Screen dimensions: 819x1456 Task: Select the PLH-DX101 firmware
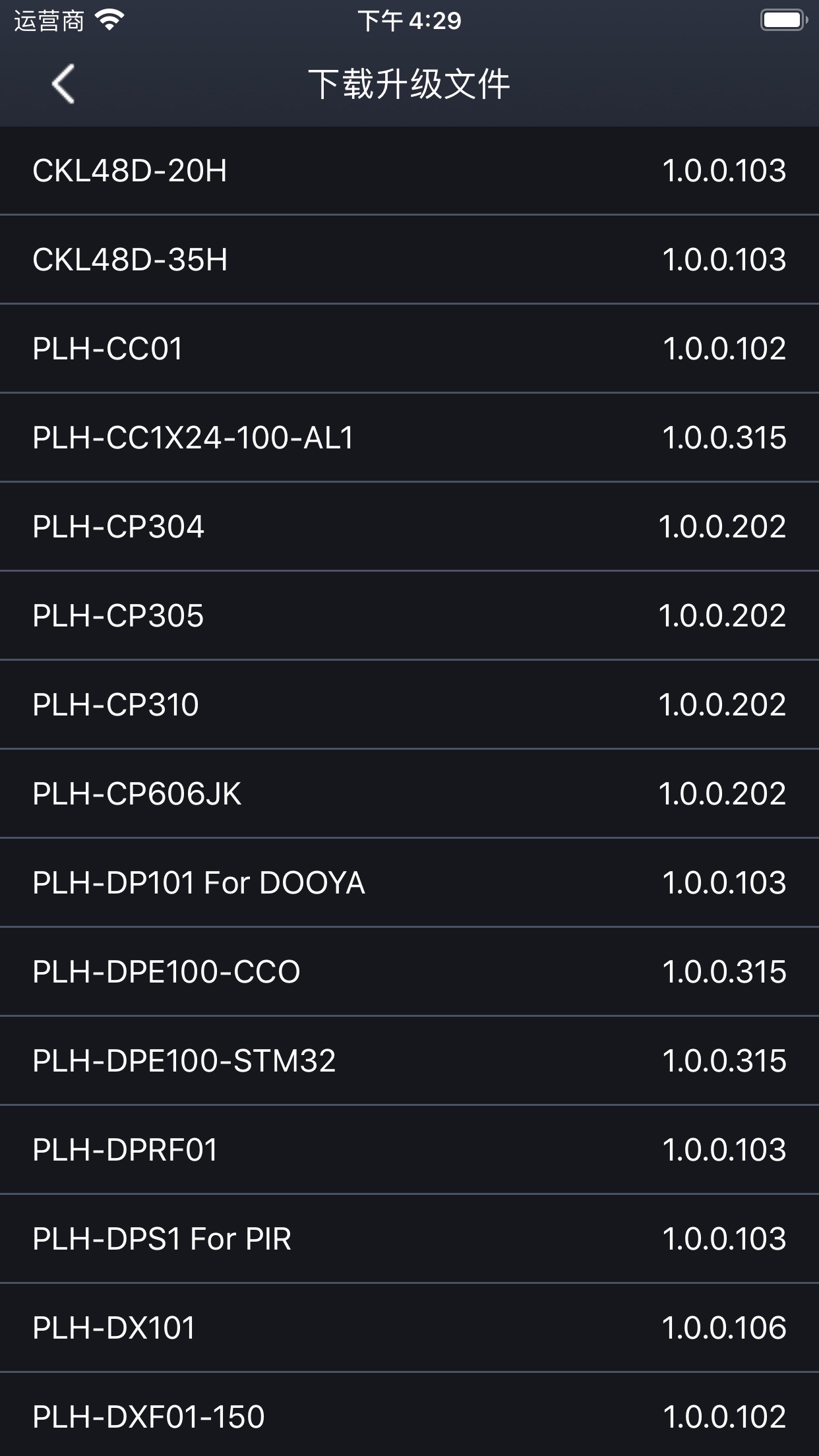coord(409,1328)
